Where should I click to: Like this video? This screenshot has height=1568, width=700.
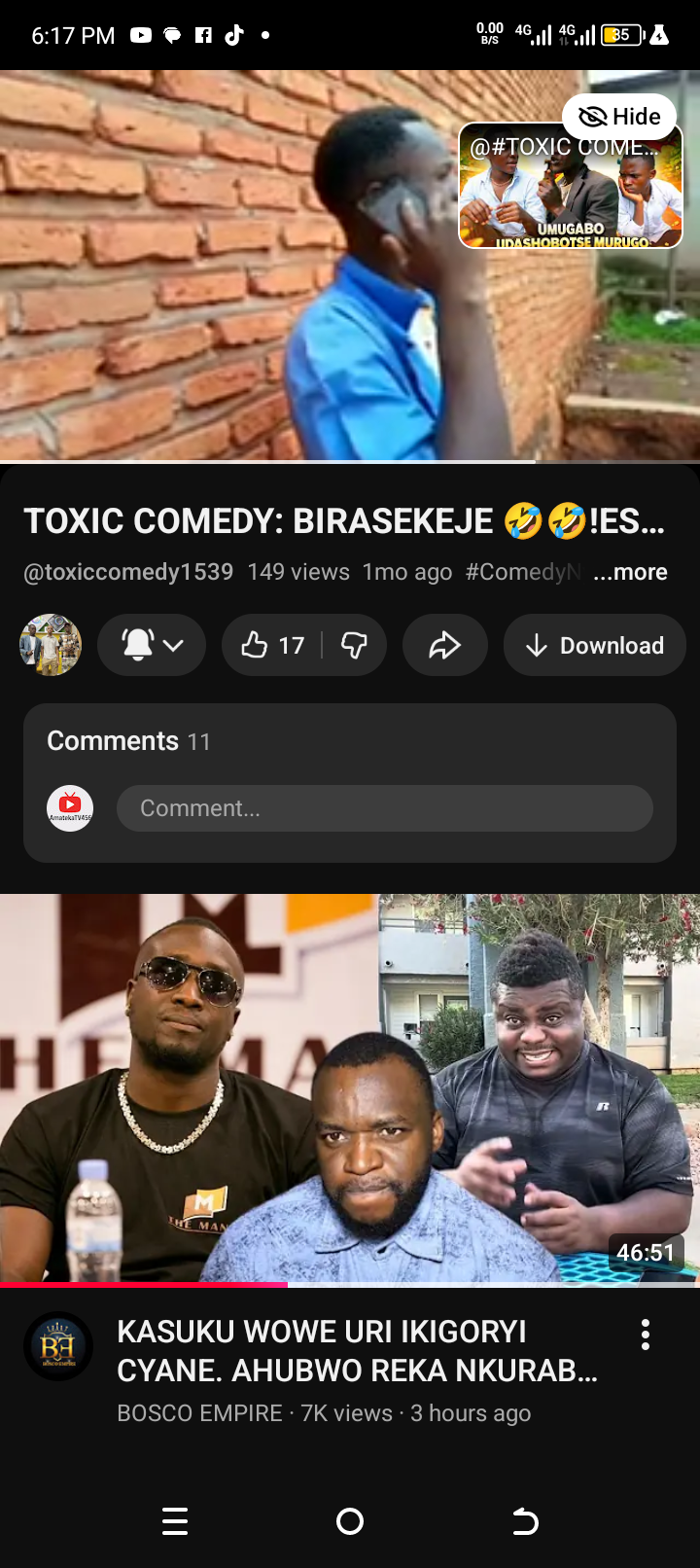(272, 645)
